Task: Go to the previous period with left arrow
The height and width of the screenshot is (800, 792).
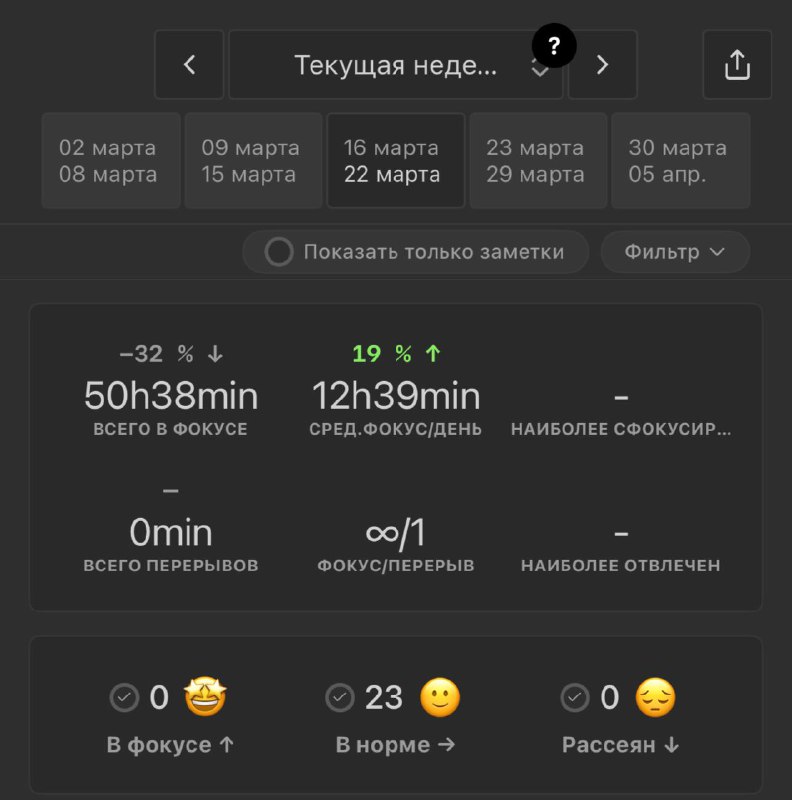Action: [x=189, y=65]
